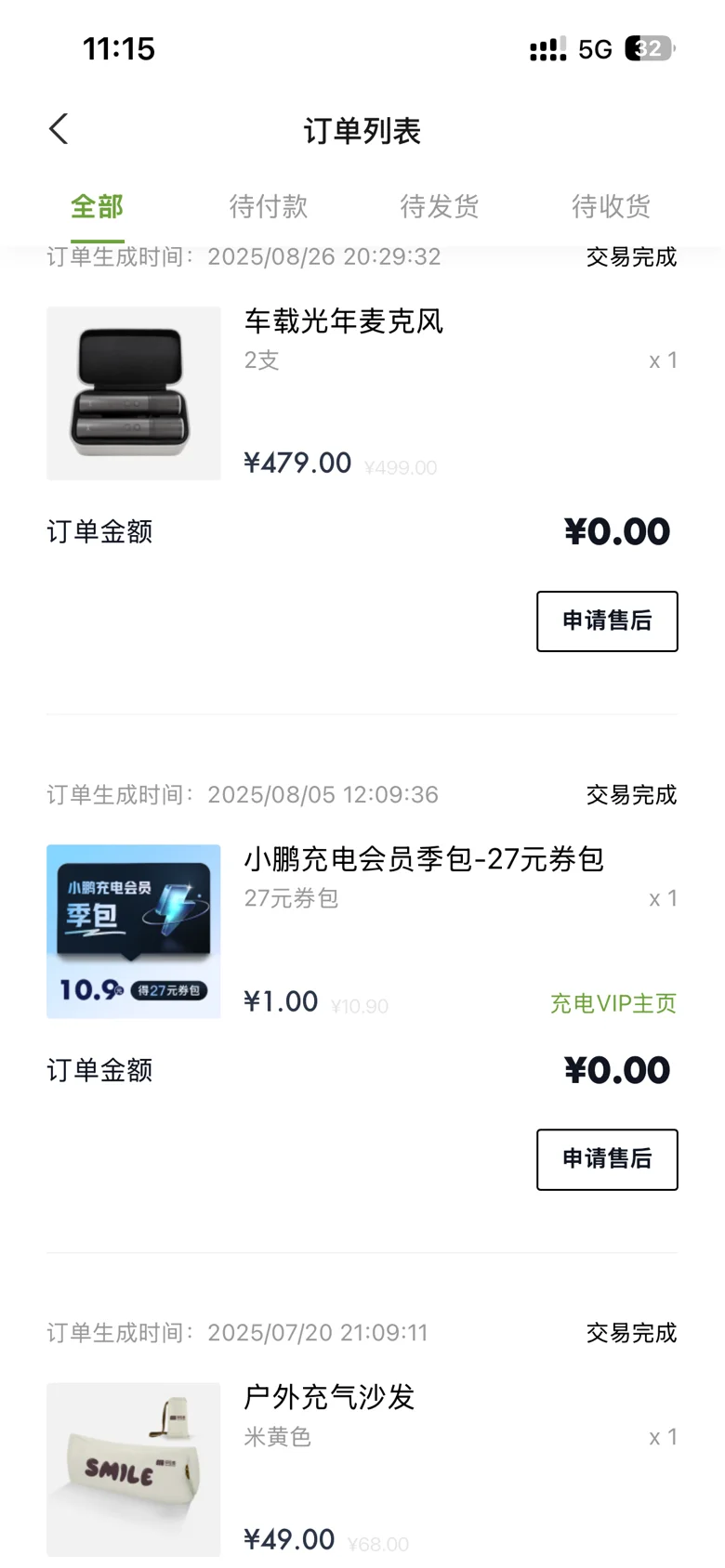The image size is (725, 1568).
Task: Switch to the 全部 tab
Action: coord(97,206)
